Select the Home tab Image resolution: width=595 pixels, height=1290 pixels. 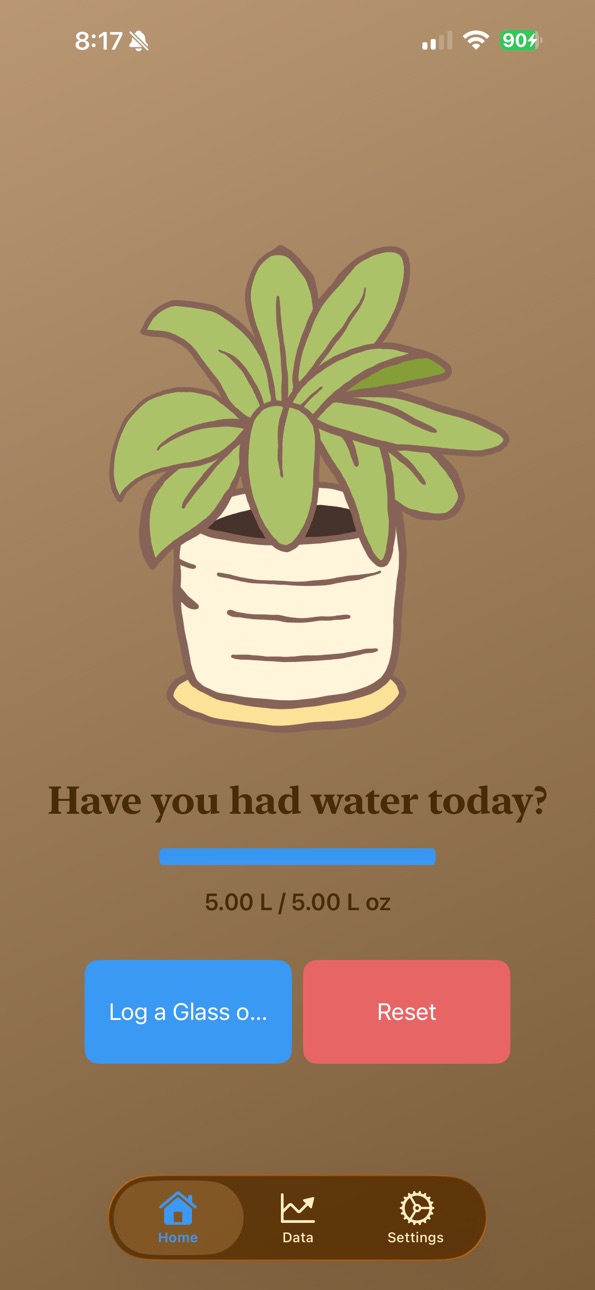click(x=178, y=1218)
